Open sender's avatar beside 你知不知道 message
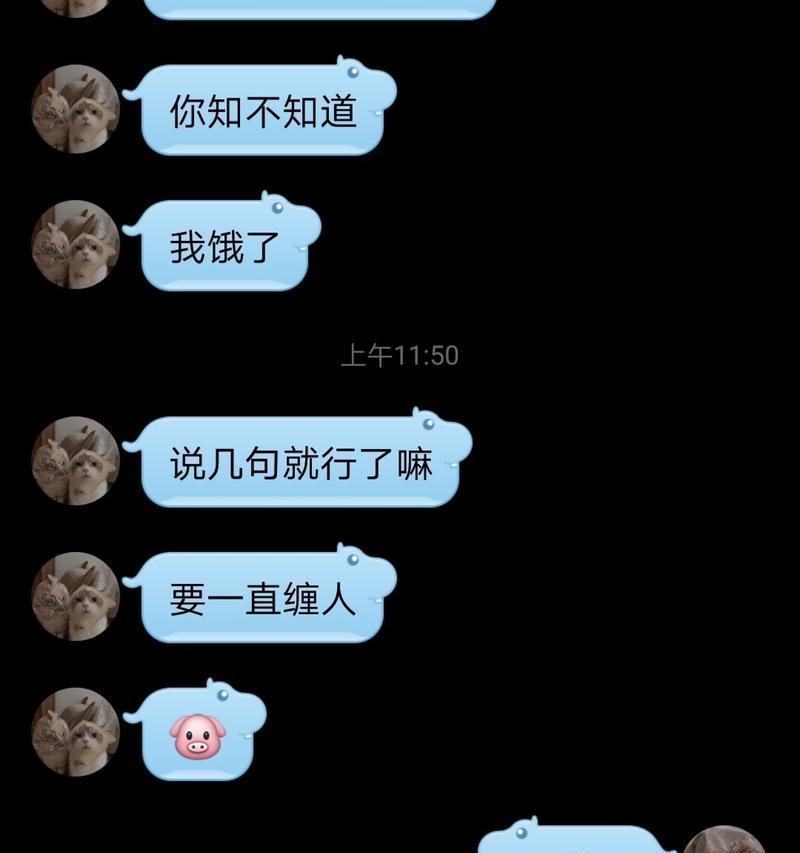The width and height of the screenshot is (800, 853). (76, 109)
